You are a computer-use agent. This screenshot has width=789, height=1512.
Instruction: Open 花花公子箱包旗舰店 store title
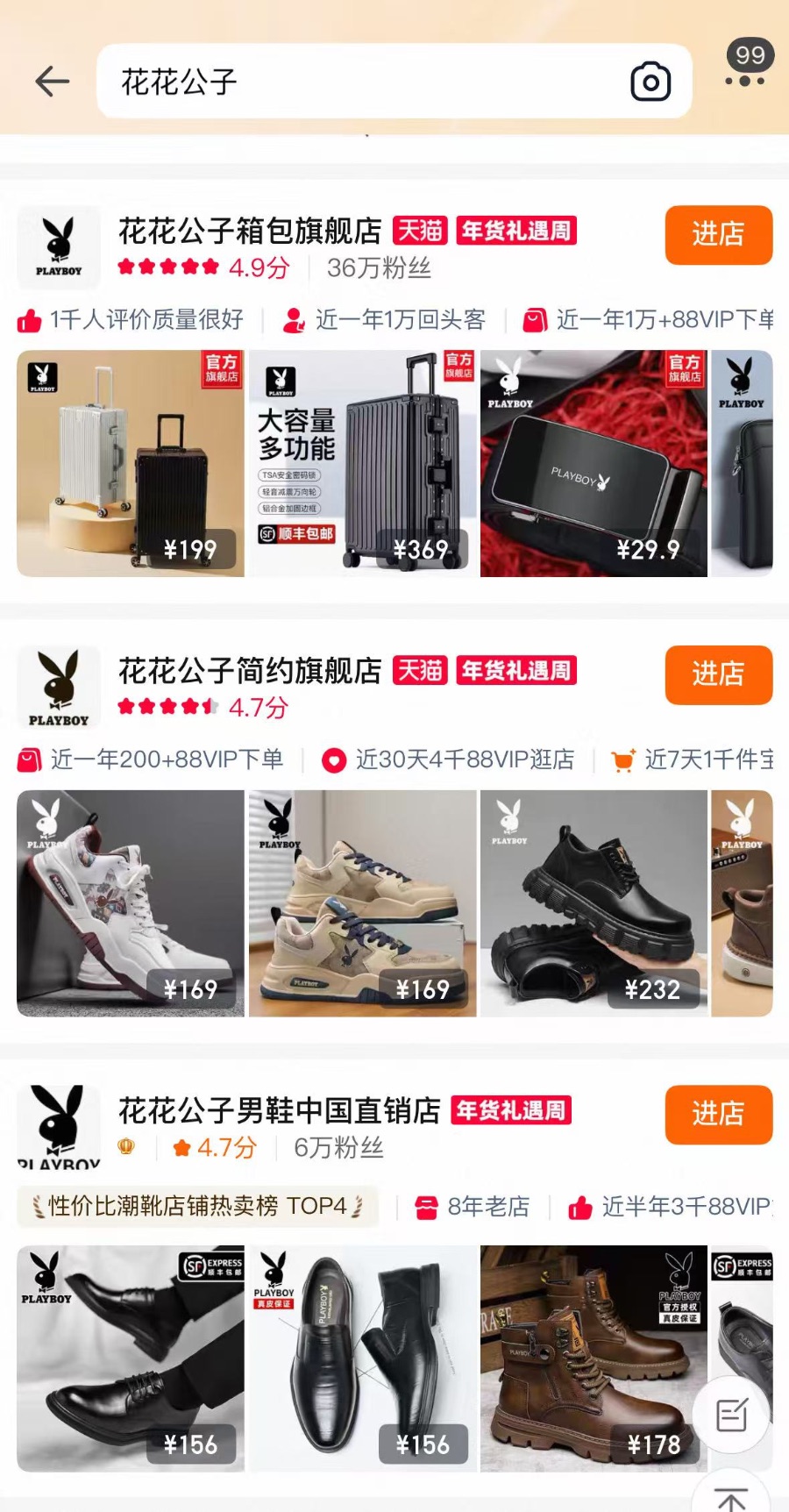click(250, 232)
